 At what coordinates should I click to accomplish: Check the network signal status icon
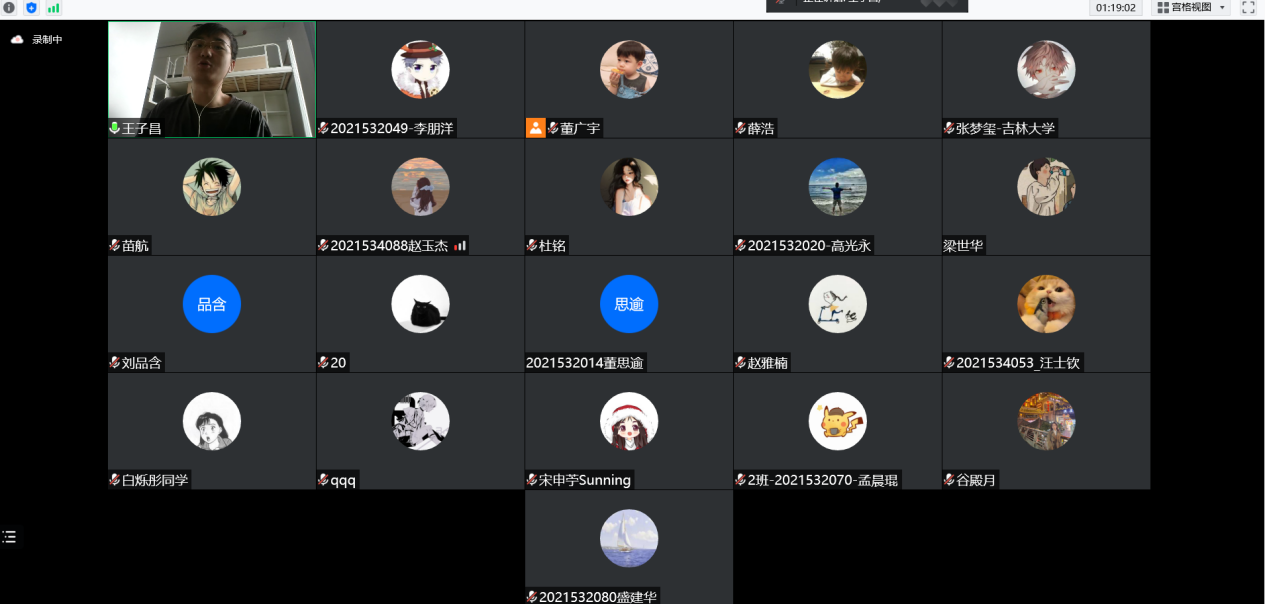tap(53, 7)
